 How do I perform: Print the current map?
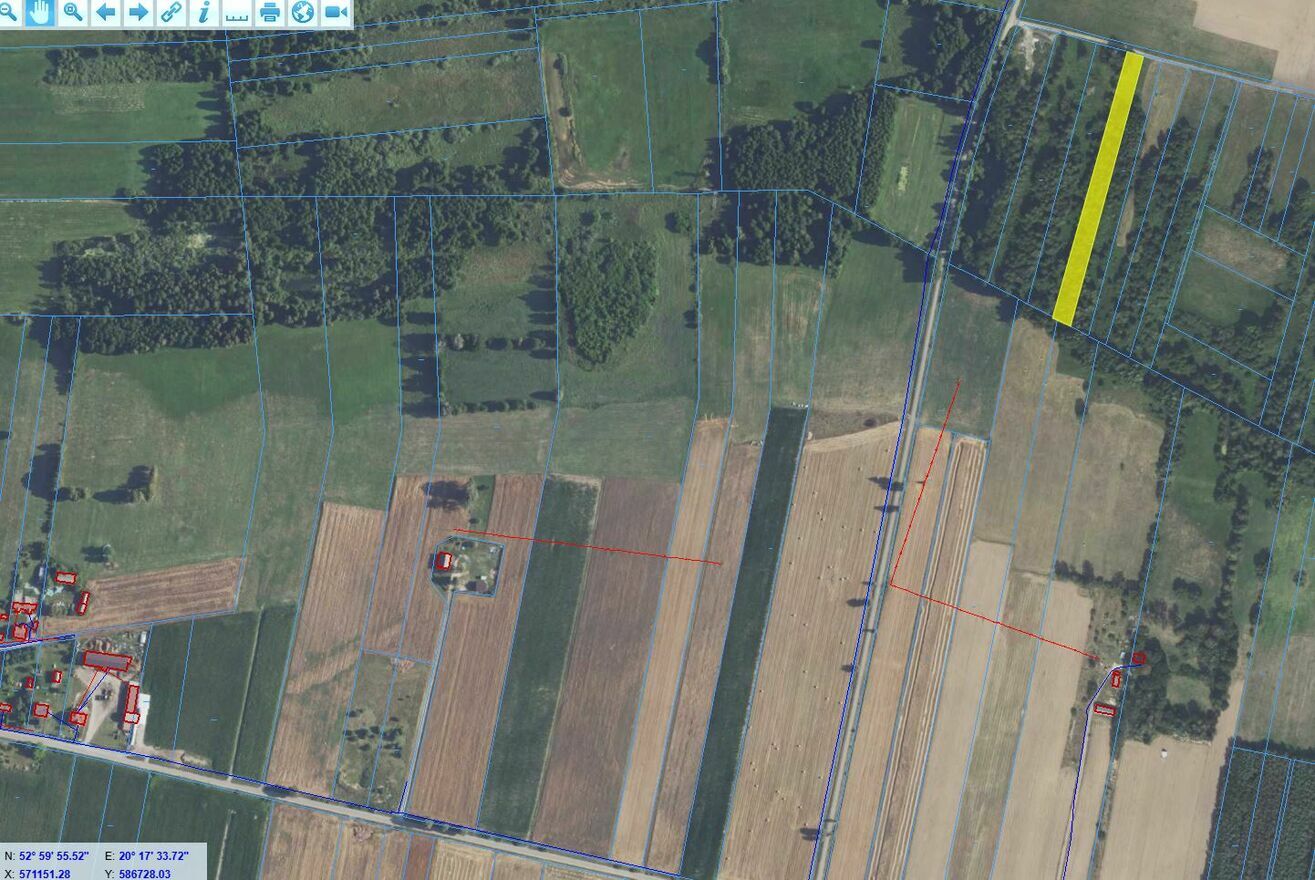pos(270,12)
